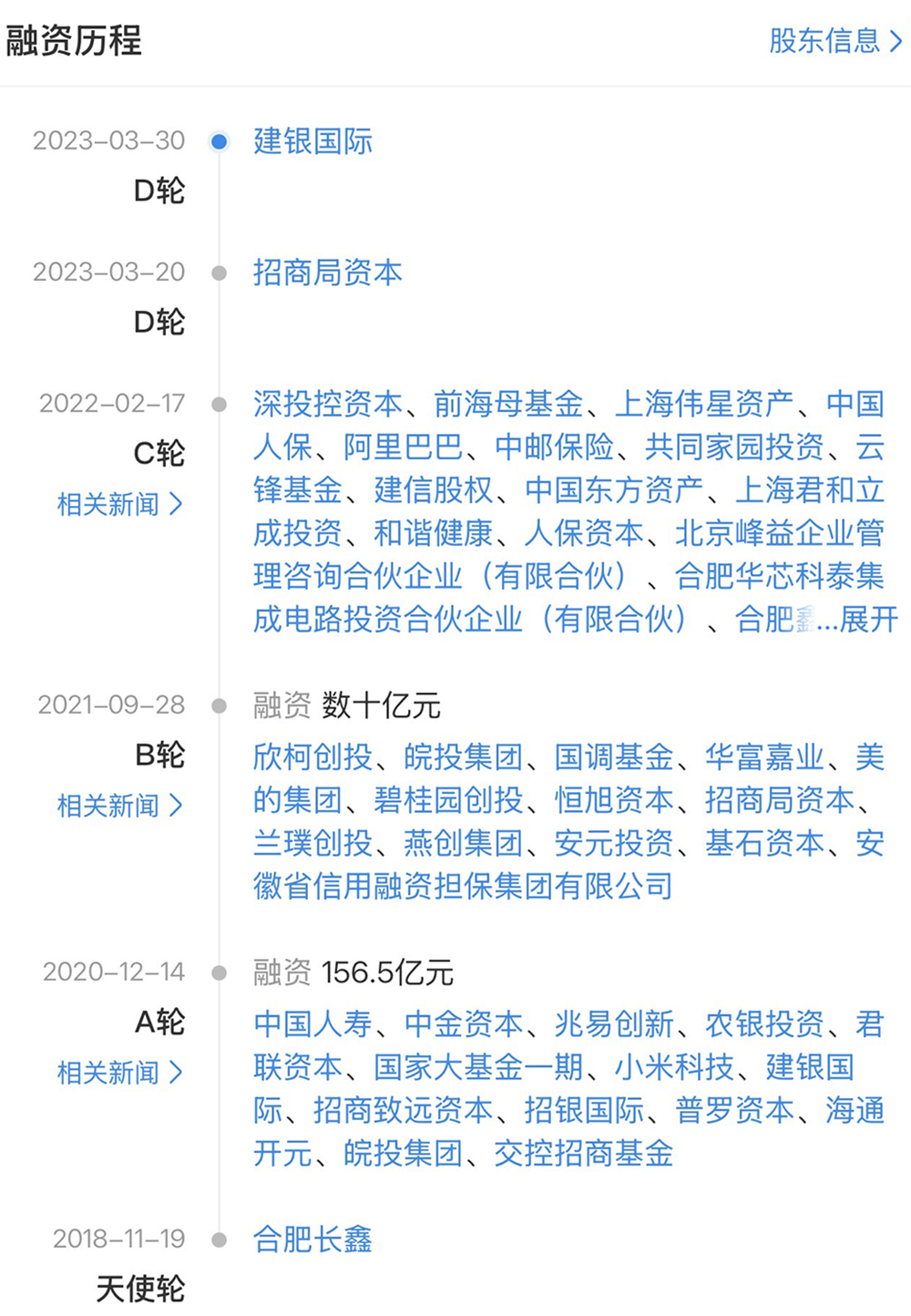
Task: Open the 股东信息 shareholder page
Action: click(x=825, y=41)
